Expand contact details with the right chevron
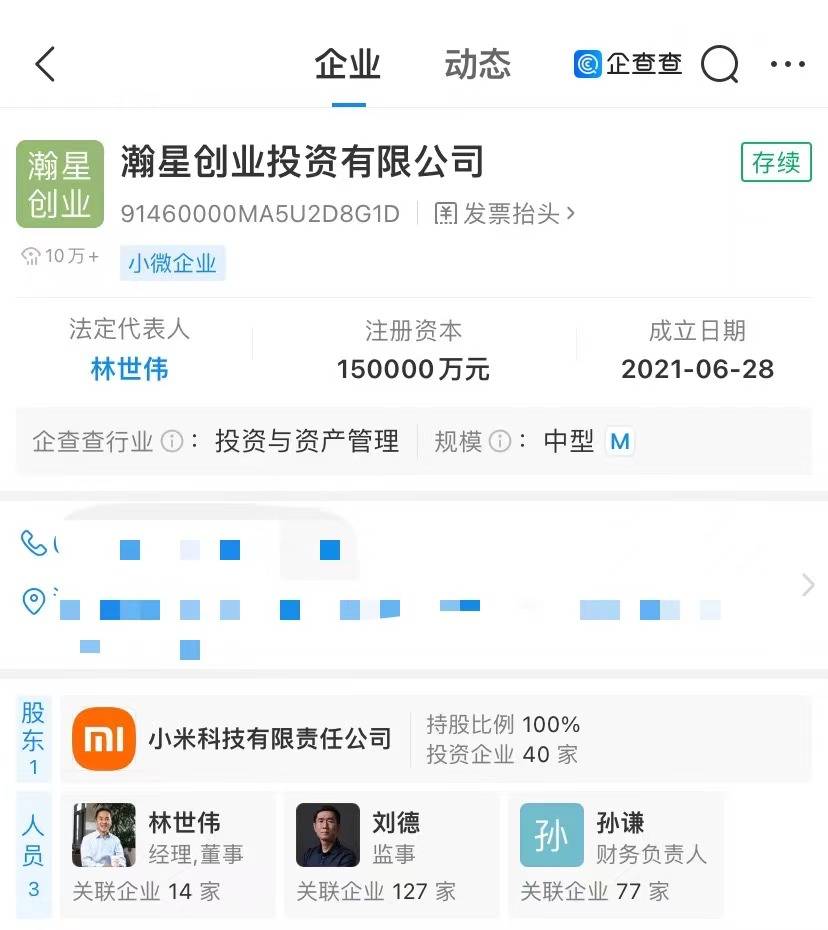828x930 pixels. click(808, 585)
